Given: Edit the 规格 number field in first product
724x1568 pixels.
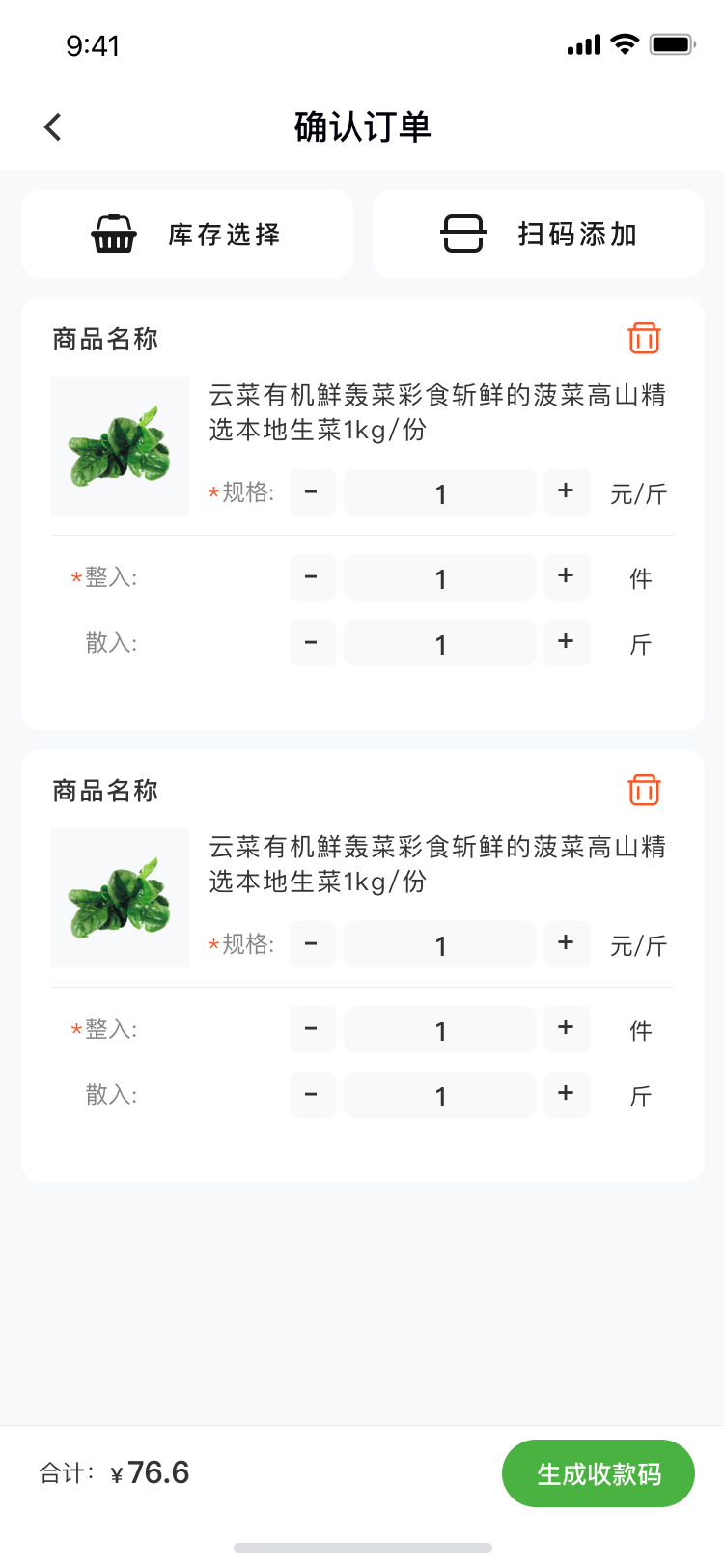Looking at the screenshot, I should coord(440,492).
